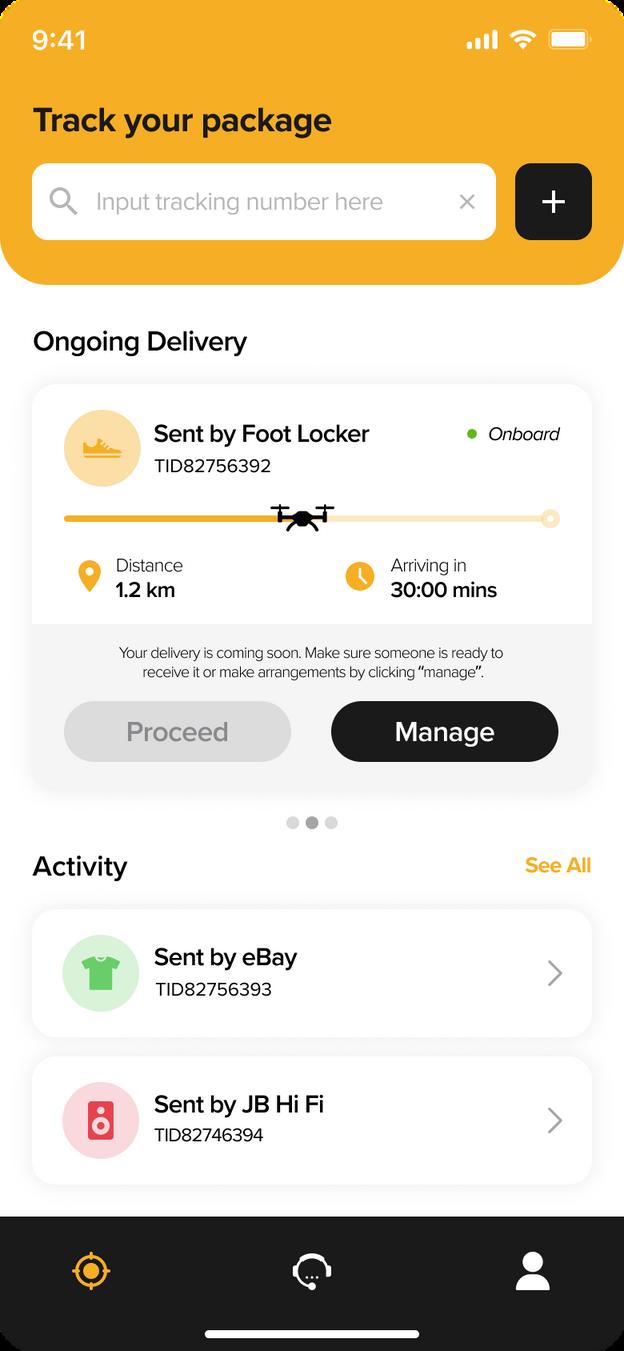Tap the delivery carousel page indicator
The width and height of the screenshot is (624, 1351).
tap(312, 823)
